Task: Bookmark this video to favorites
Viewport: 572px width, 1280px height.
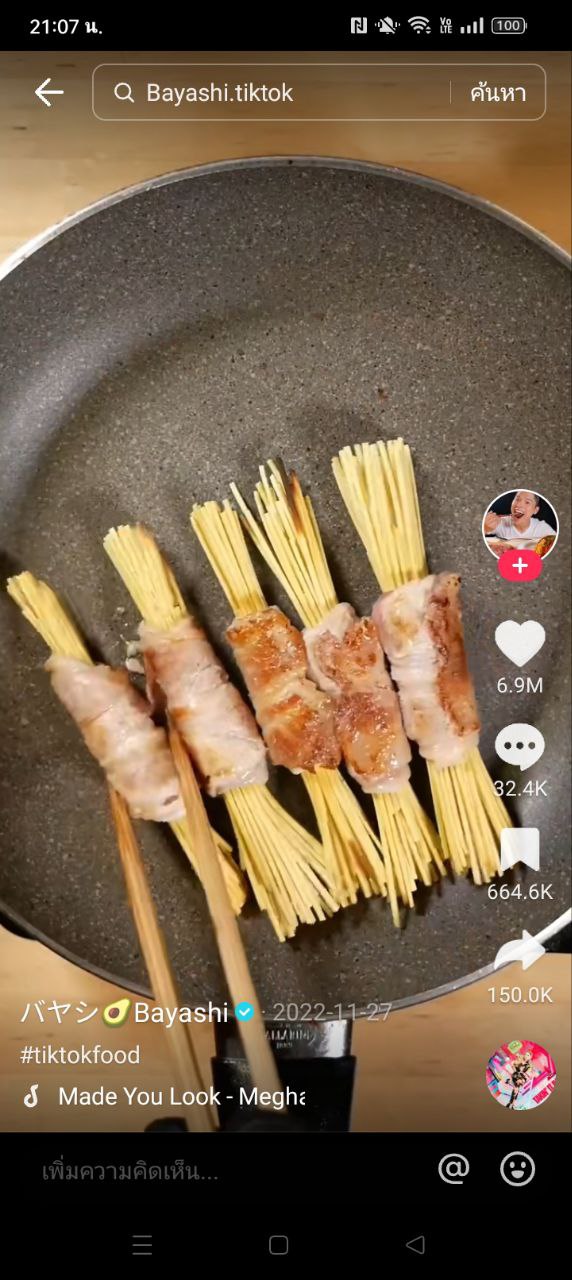Action: pos(520,850)
